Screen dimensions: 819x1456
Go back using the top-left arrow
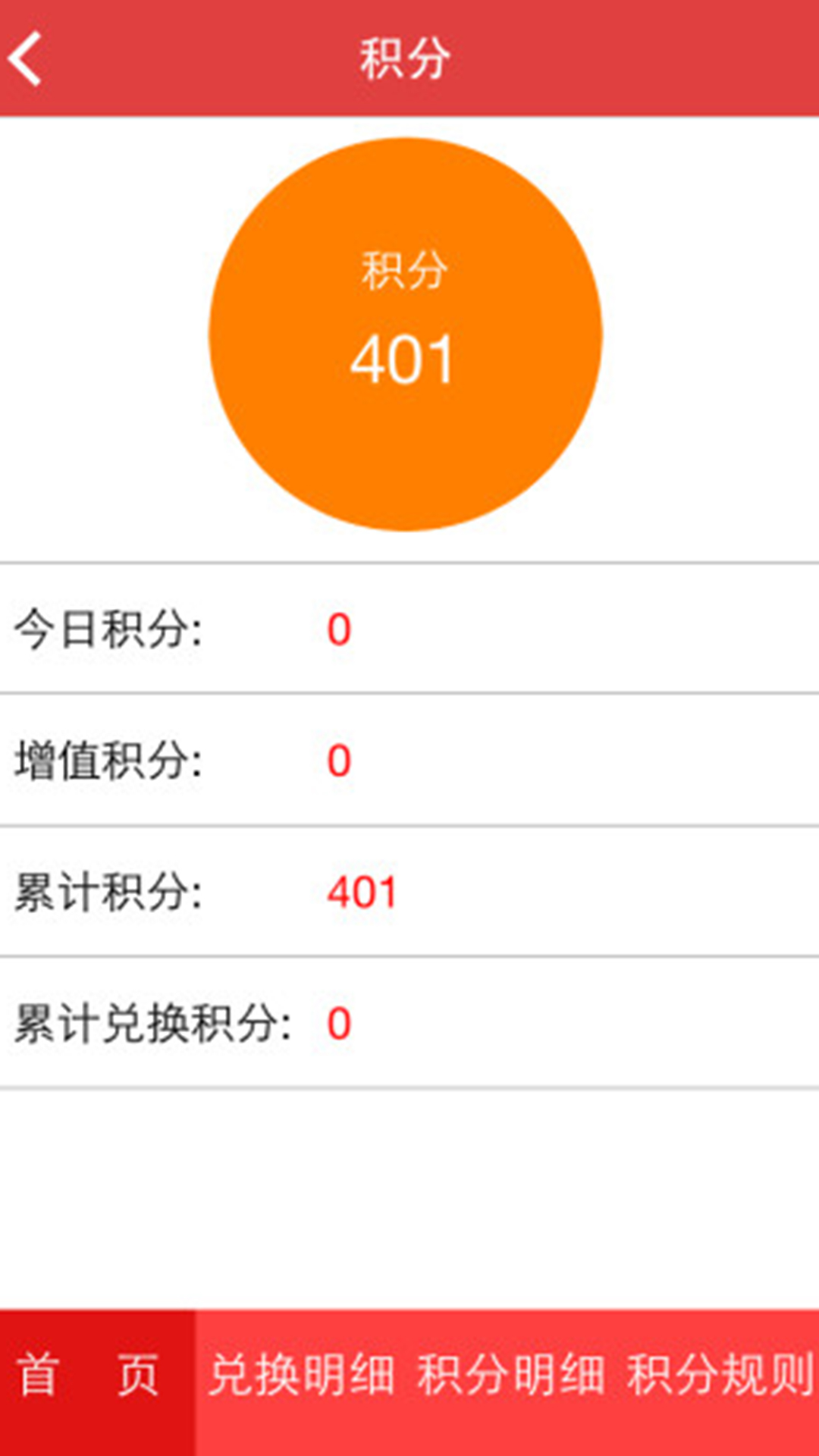(27, 59)
